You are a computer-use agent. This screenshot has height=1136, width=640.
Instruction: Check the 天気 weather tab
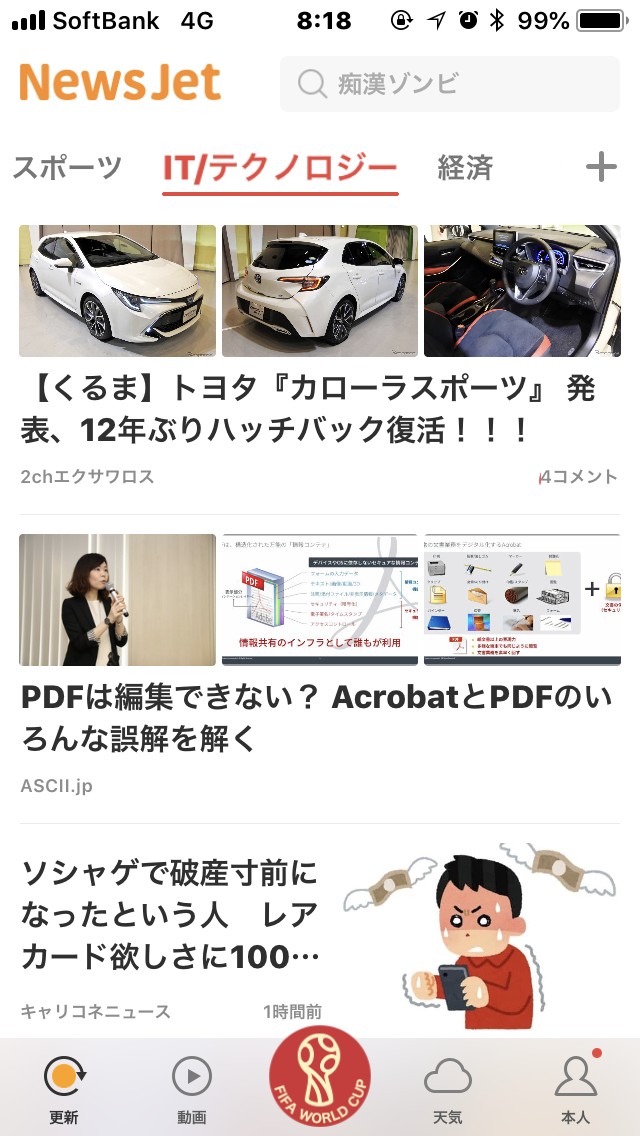tap(448, 1090)
